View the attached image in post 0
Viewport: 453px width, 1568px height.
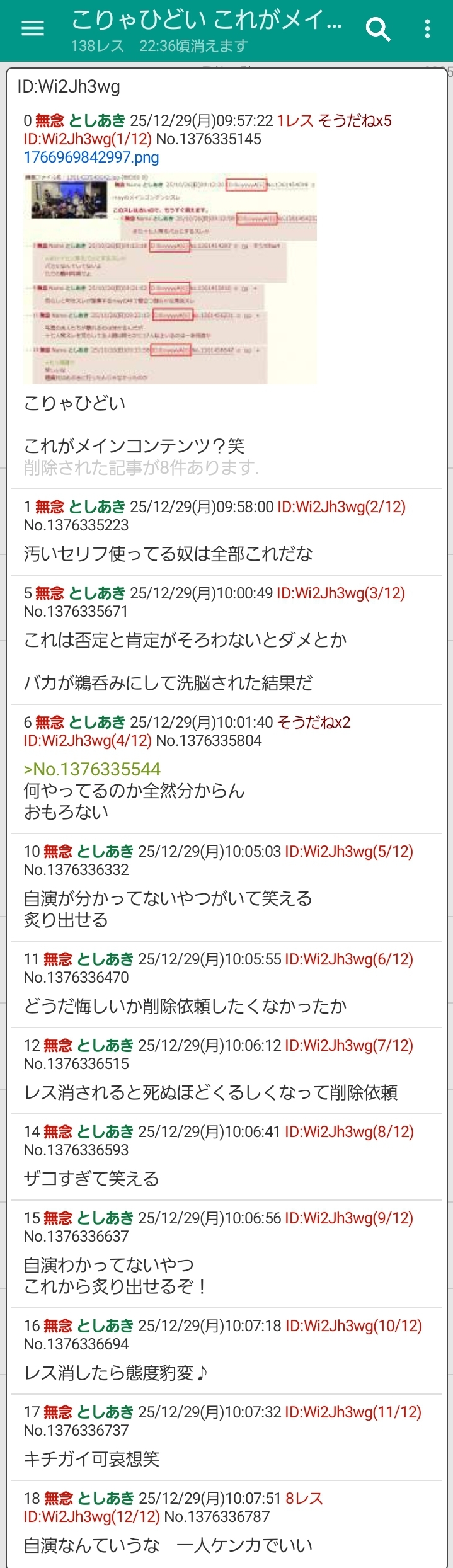coord(169,278)
